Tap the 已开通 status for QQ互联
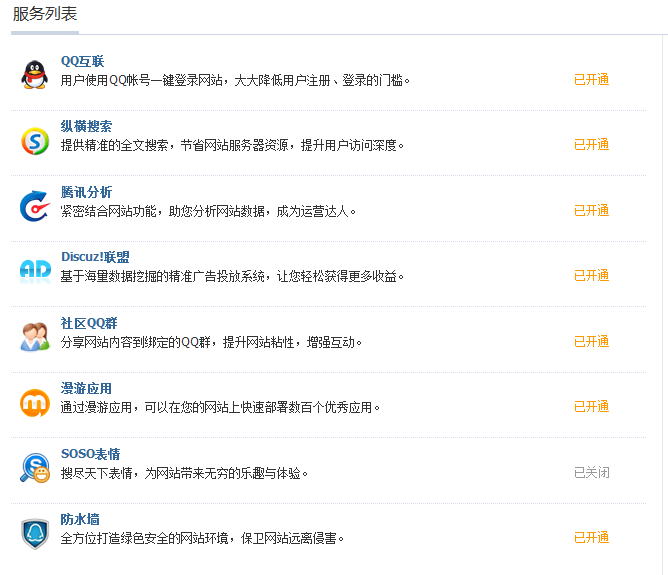Viewport: 668px width, 575px height. point(591,80)
